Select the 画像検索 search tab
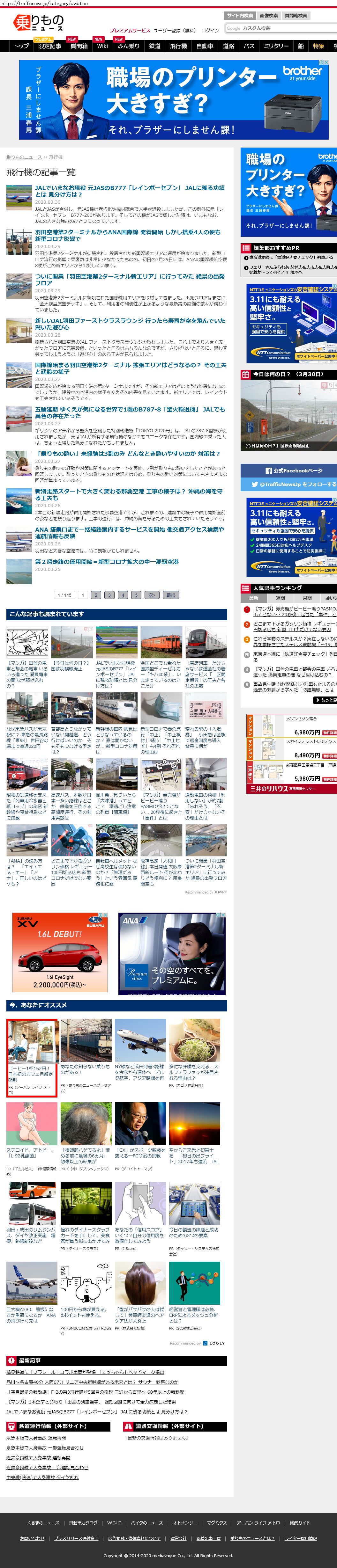Image resolution: width=337 pixels, height=1568 pixels. [269, 16]
